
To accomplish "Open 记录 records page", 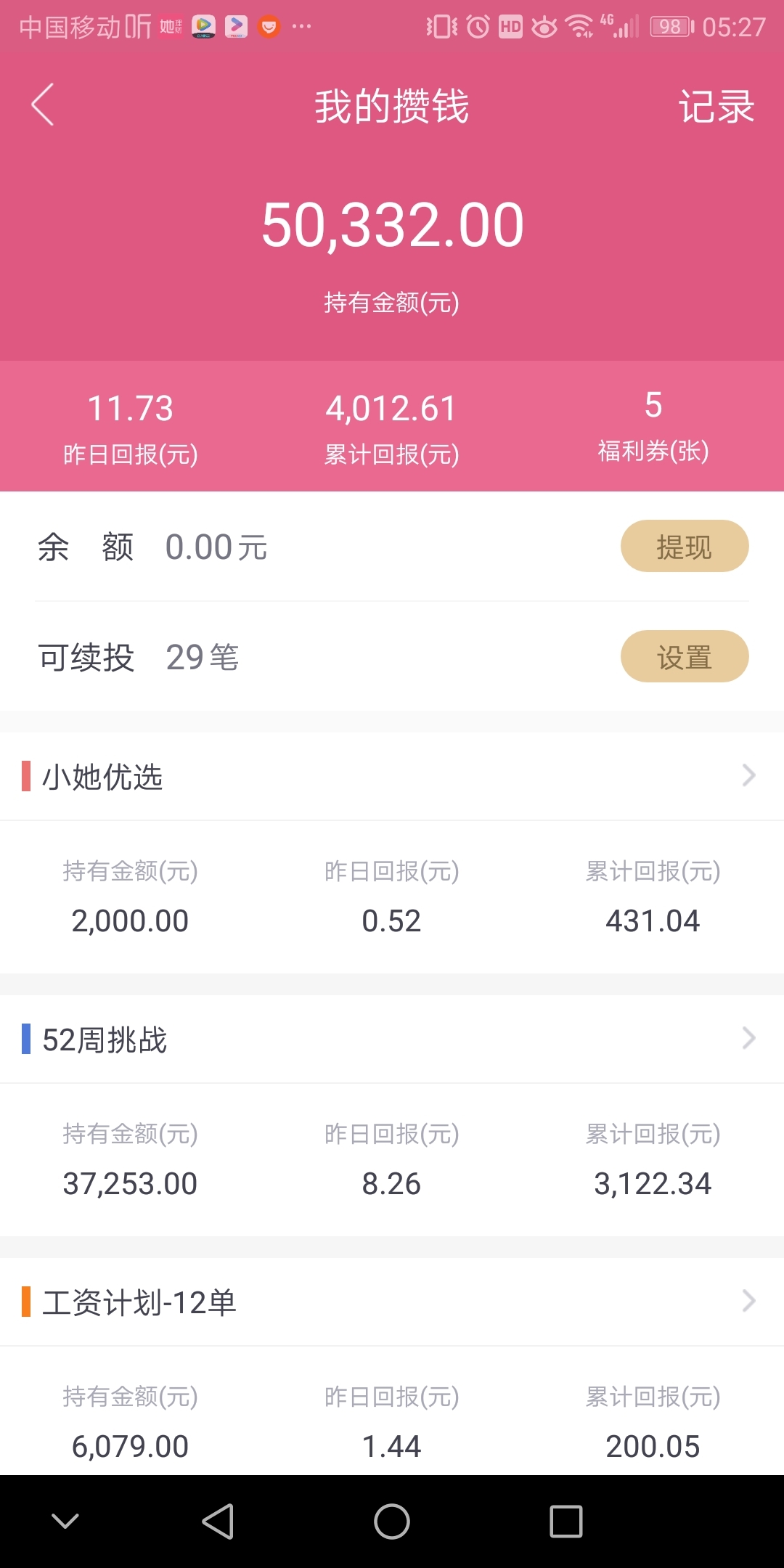I will (716, 107).
